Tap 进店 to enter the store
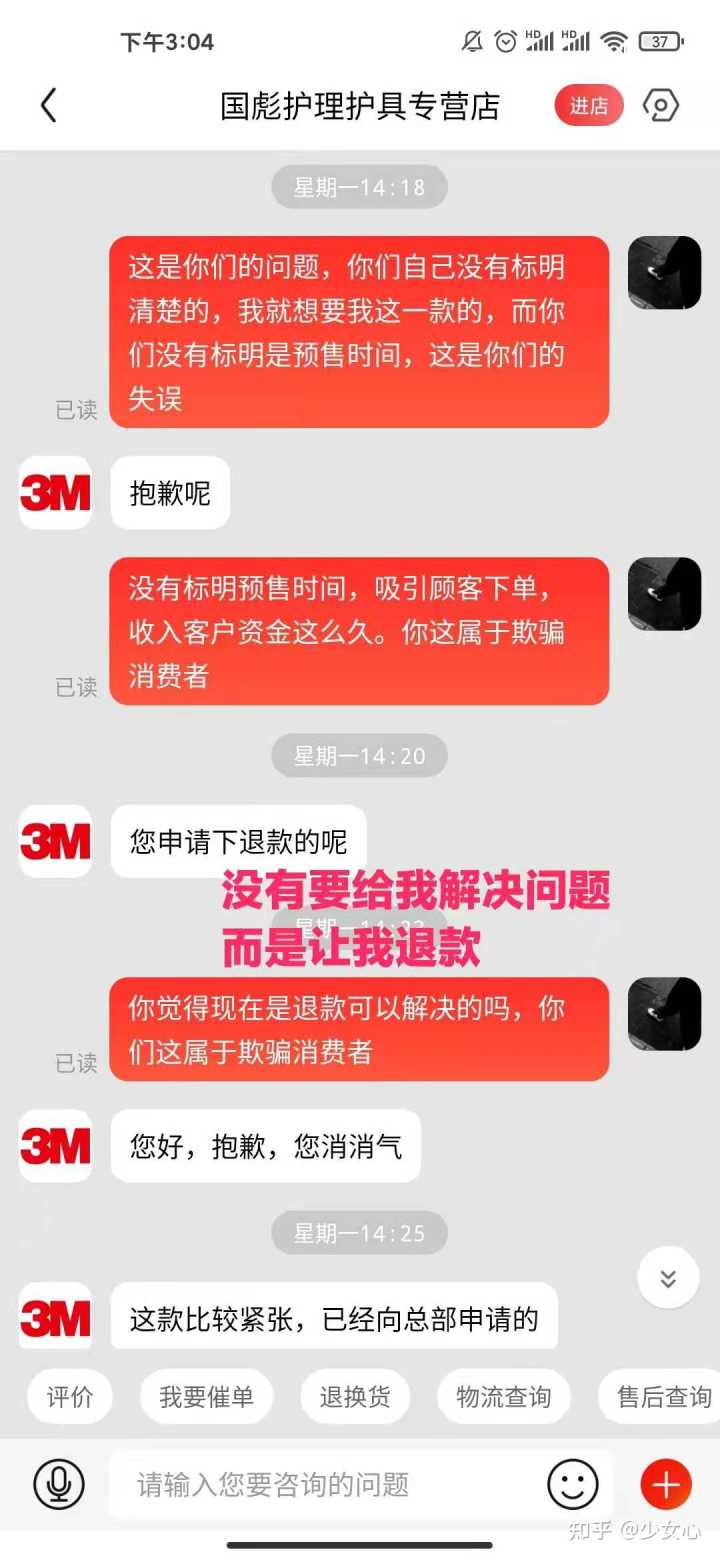Image resolution: width=720 pixels, height=1560 pixels. click(x=588, y=106)
